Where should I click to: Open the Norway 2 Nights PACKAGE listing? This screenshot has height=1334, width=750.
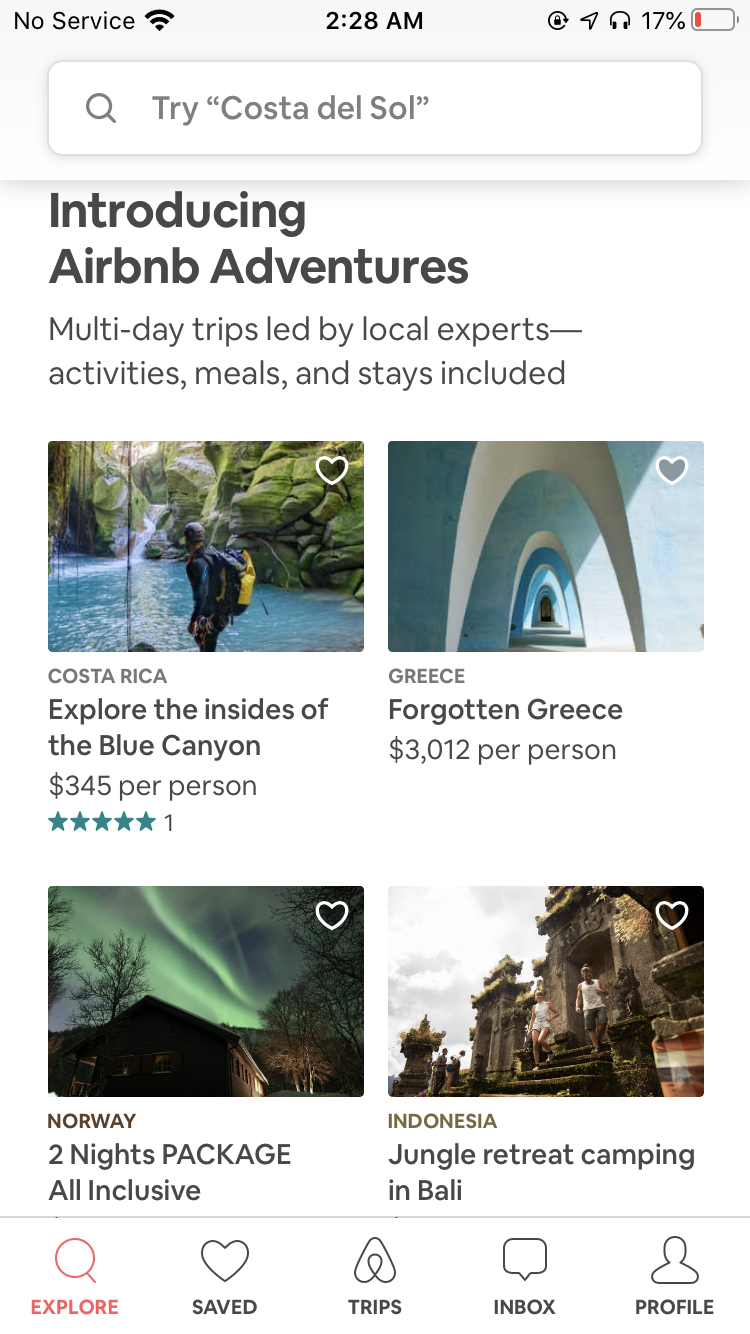click(206, 1048)
